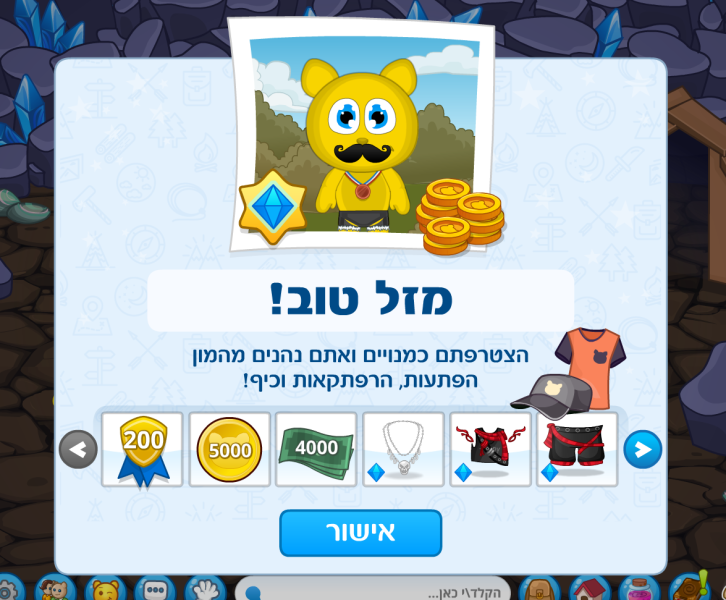Open the house icon in bottom toolbar
726x600 pixels.
(x=589, y=591)
